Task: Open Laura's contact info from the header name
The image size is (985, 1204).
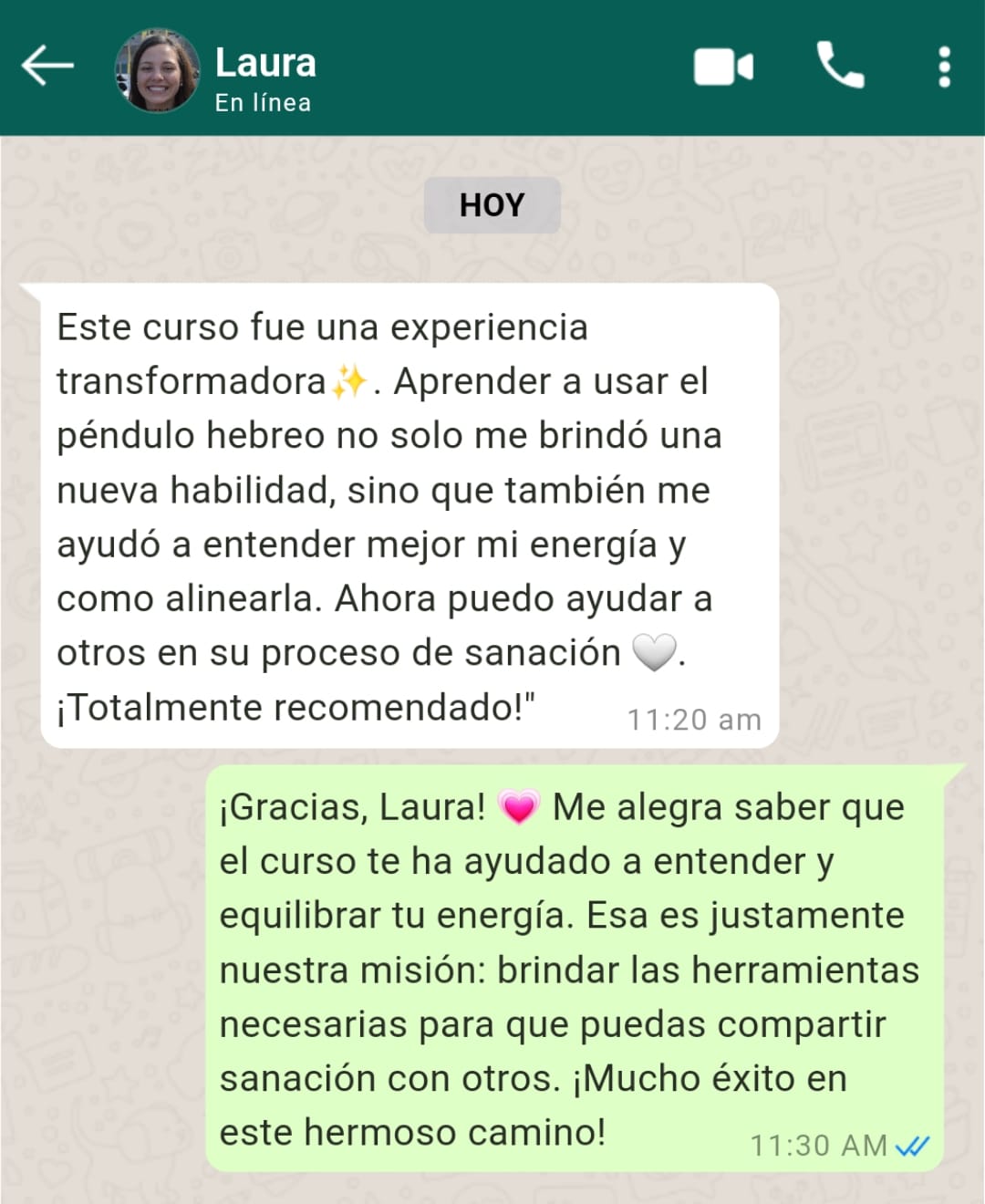Action: 265,64
